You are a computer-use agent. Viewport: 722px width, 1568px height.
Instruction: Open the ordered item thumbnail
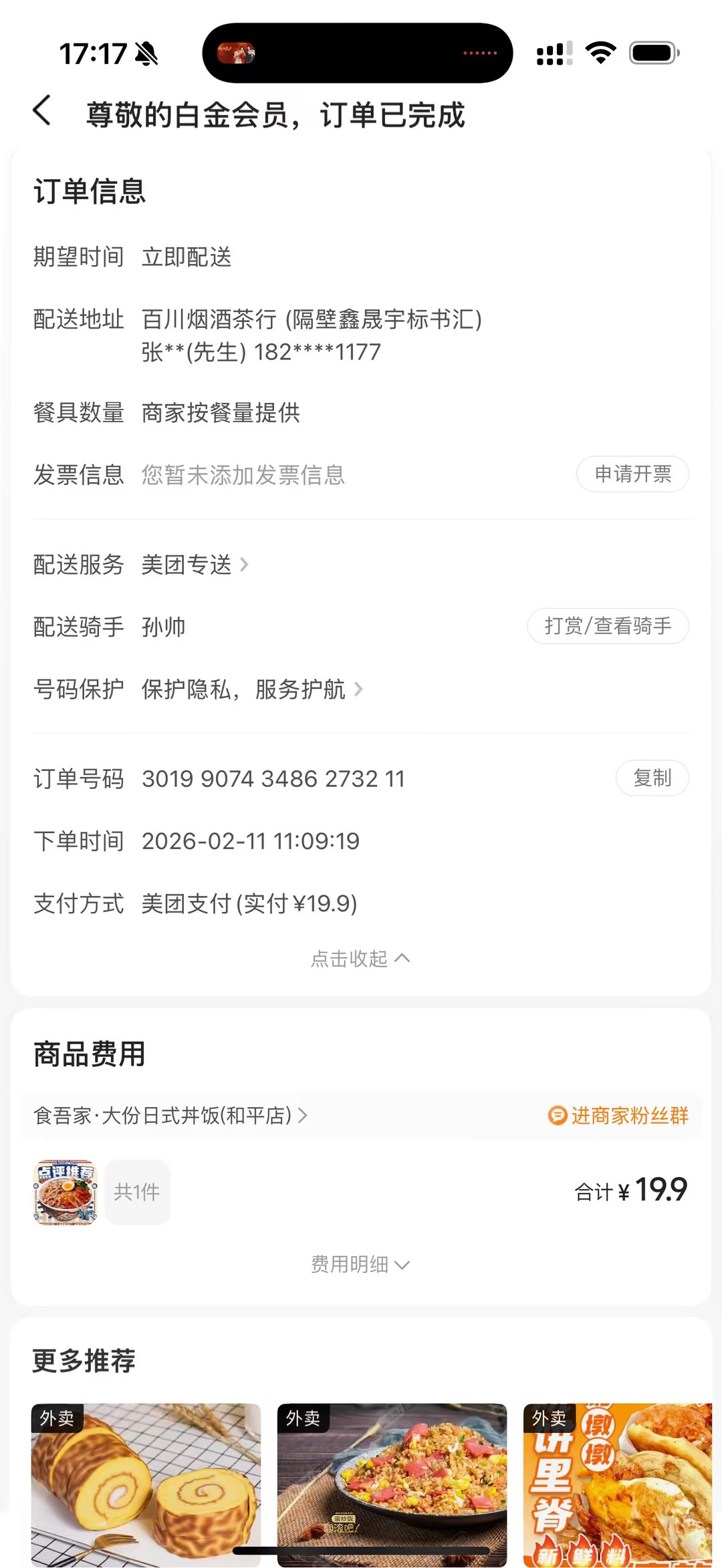pyautogui.click(x=66, y=1193)
